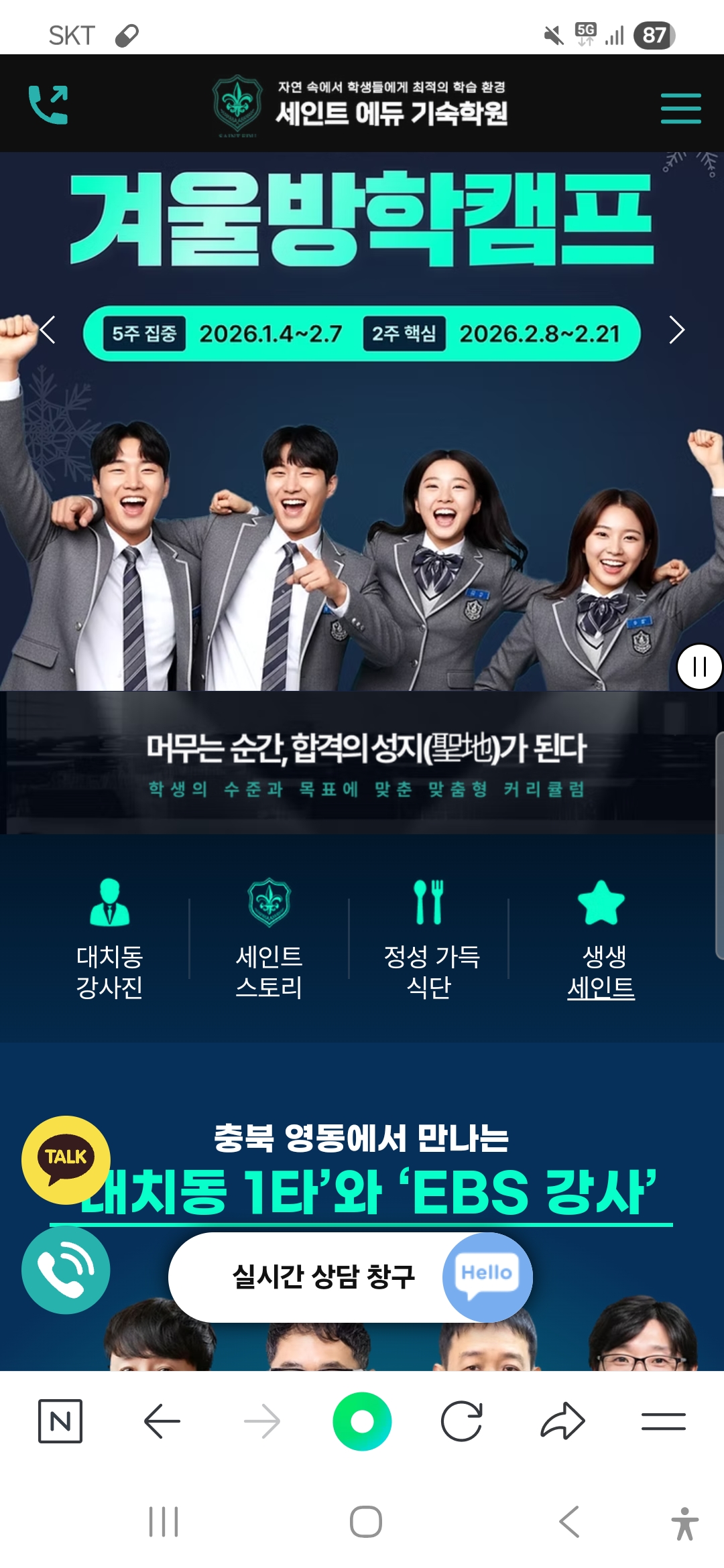Screen dimensions: 724x1568
Task: Tap the green Naver search circle button
Action: click(x=362, y=1421)
